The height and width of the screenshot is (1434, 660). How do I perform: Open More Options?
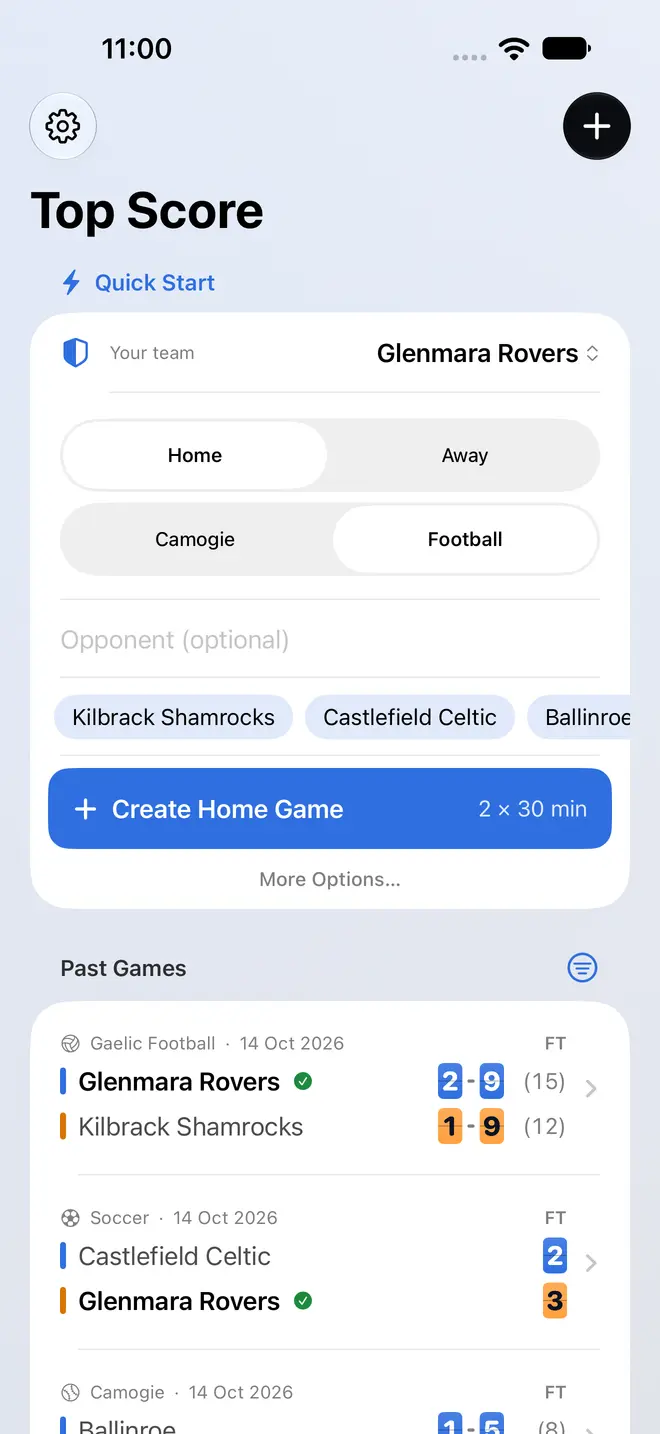point(330,880)
